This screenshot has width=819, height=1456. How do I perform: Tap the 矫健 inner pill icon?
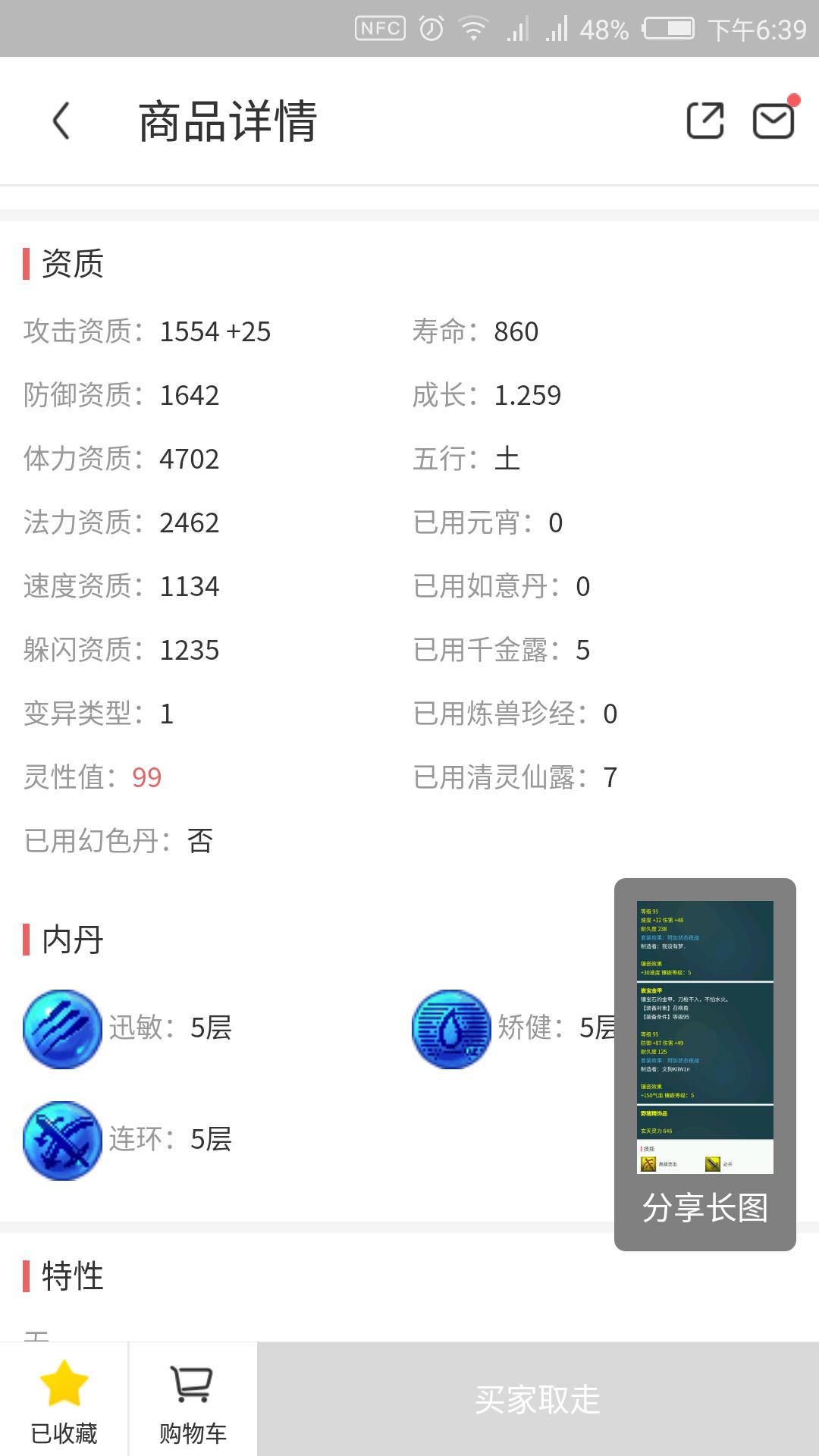point(451,1029)
